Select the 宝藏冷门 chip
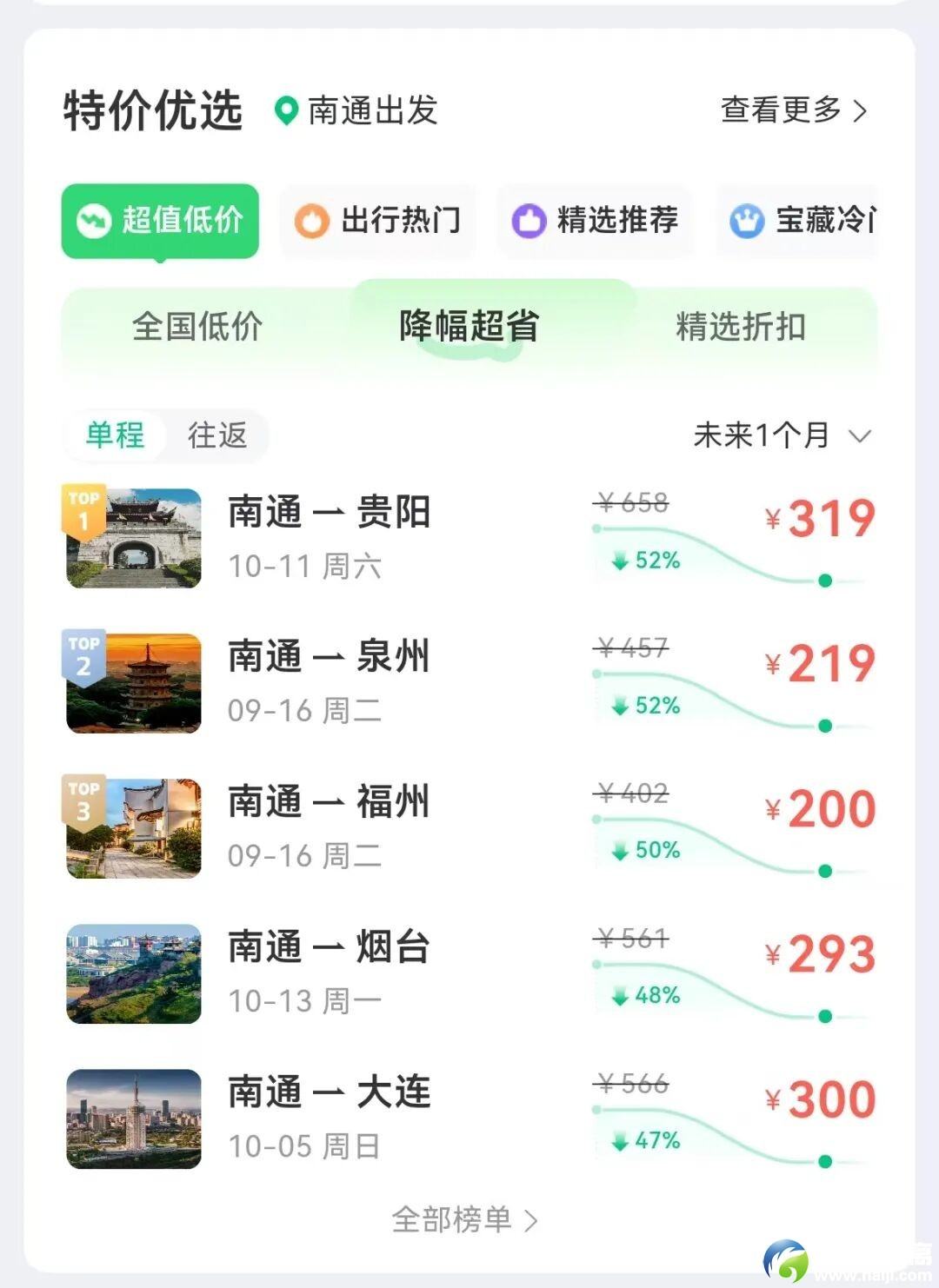939x1288 pixels. coord(800,221)
